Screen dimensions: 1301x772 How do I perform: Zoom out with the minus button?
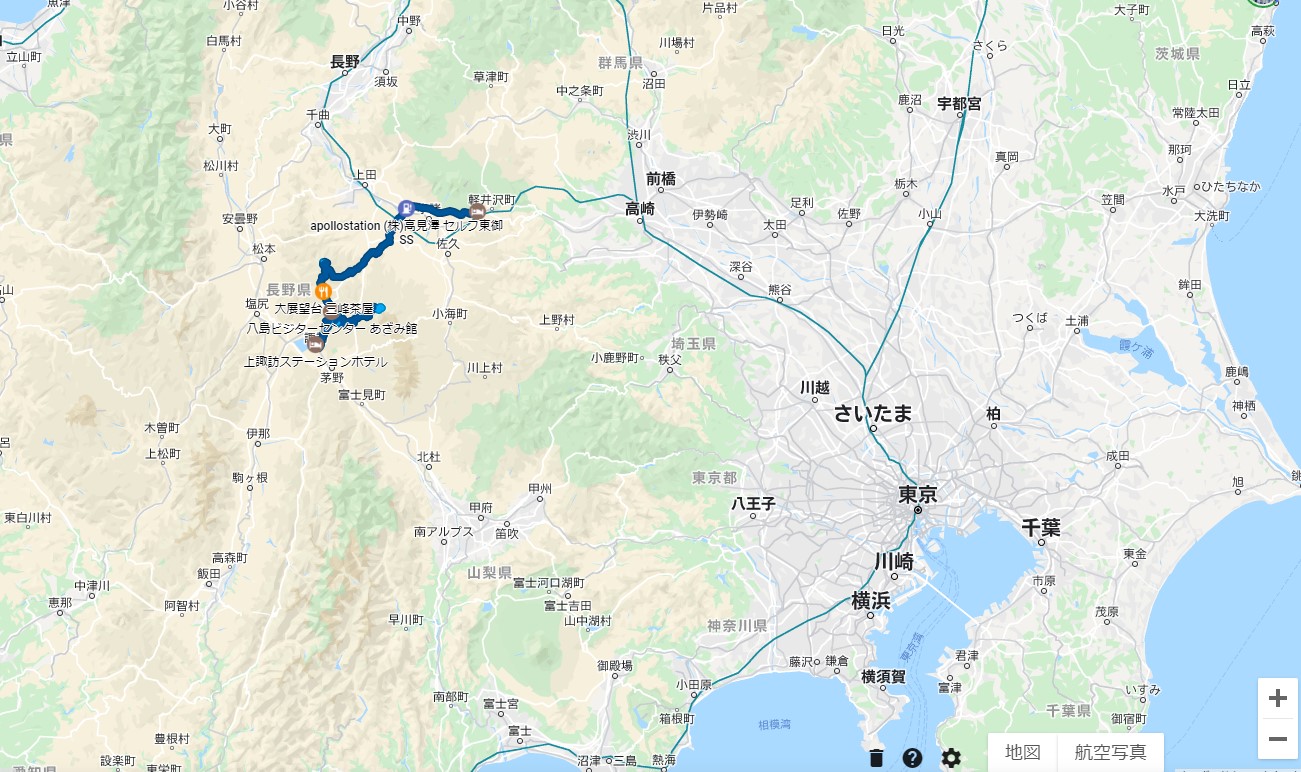click(x=1277, y=739)
